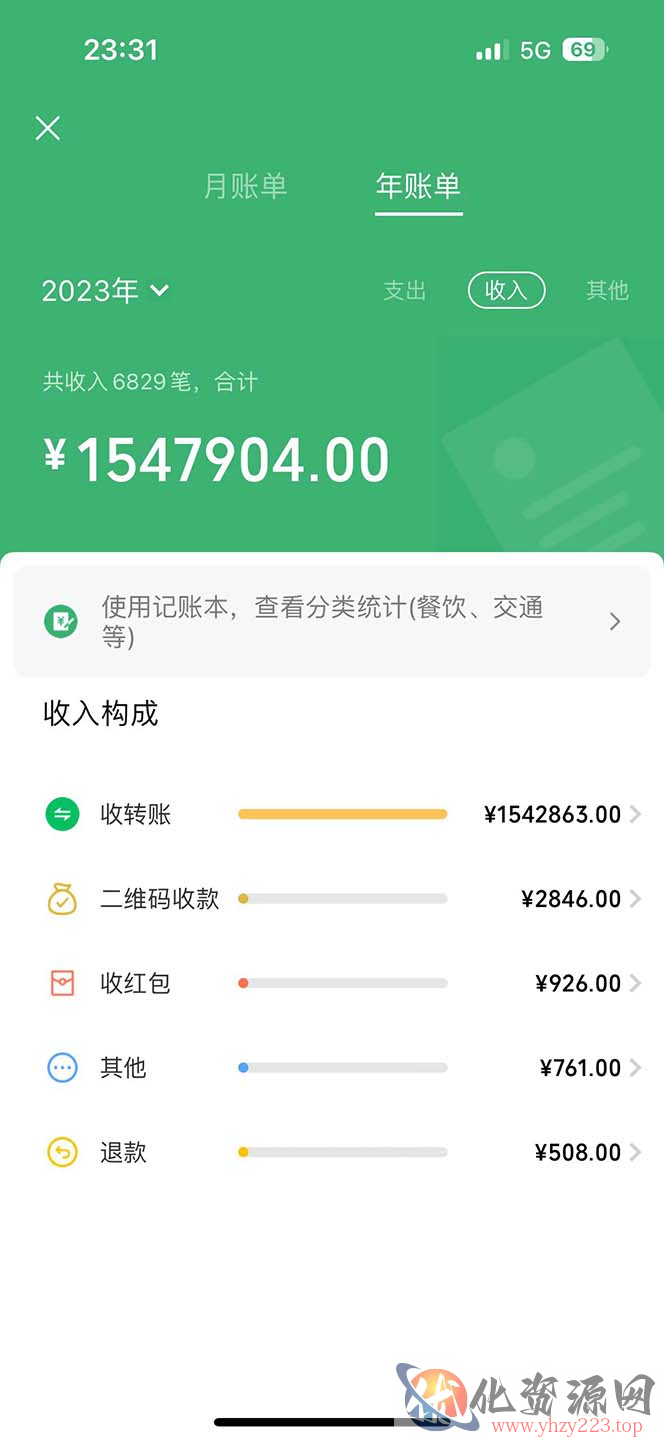
Task: Switch to the 月账单 tab
Action: click(x=246, y=186)
